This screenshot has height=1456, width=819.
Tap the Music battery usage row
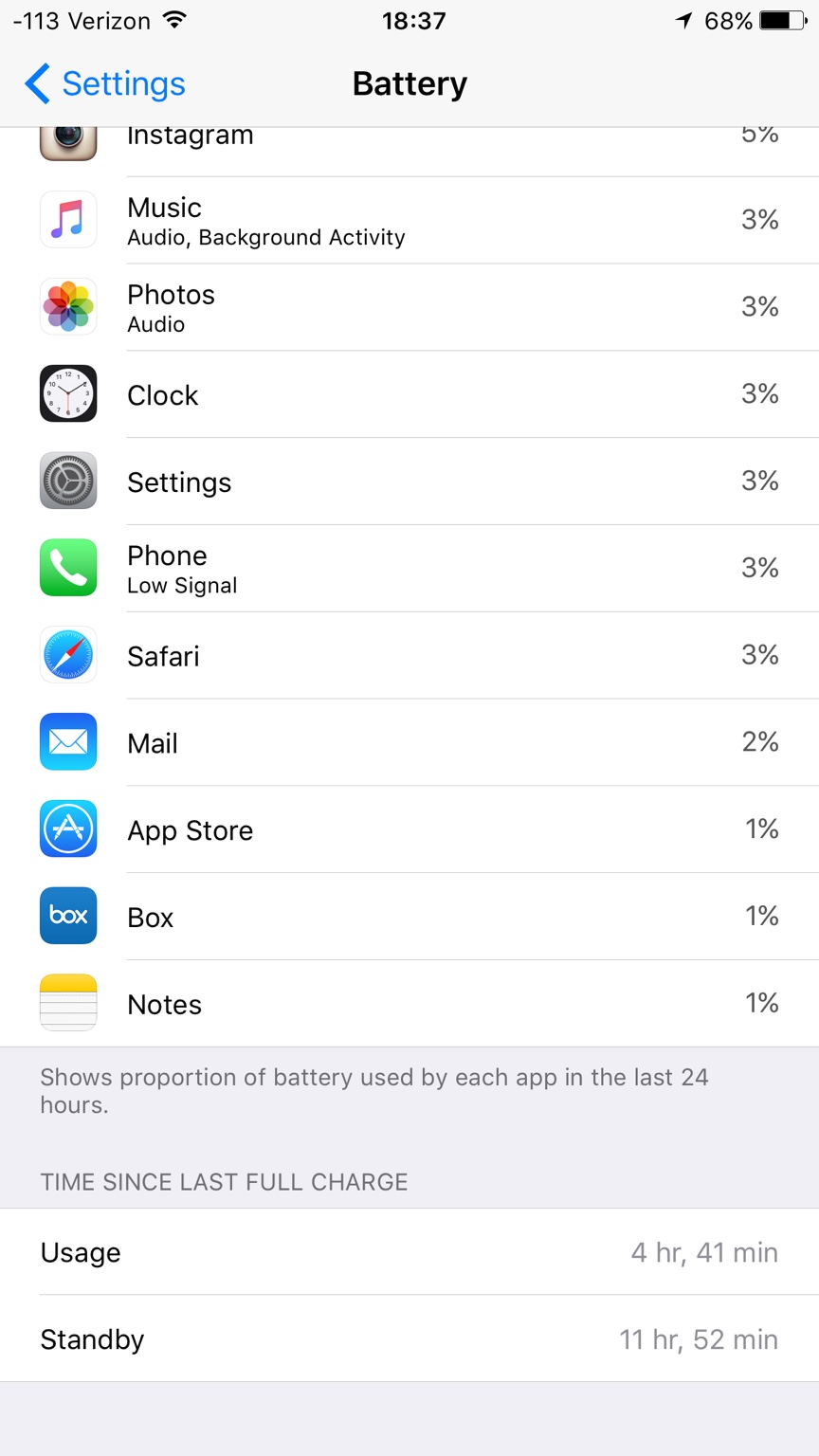click(409, 220)
